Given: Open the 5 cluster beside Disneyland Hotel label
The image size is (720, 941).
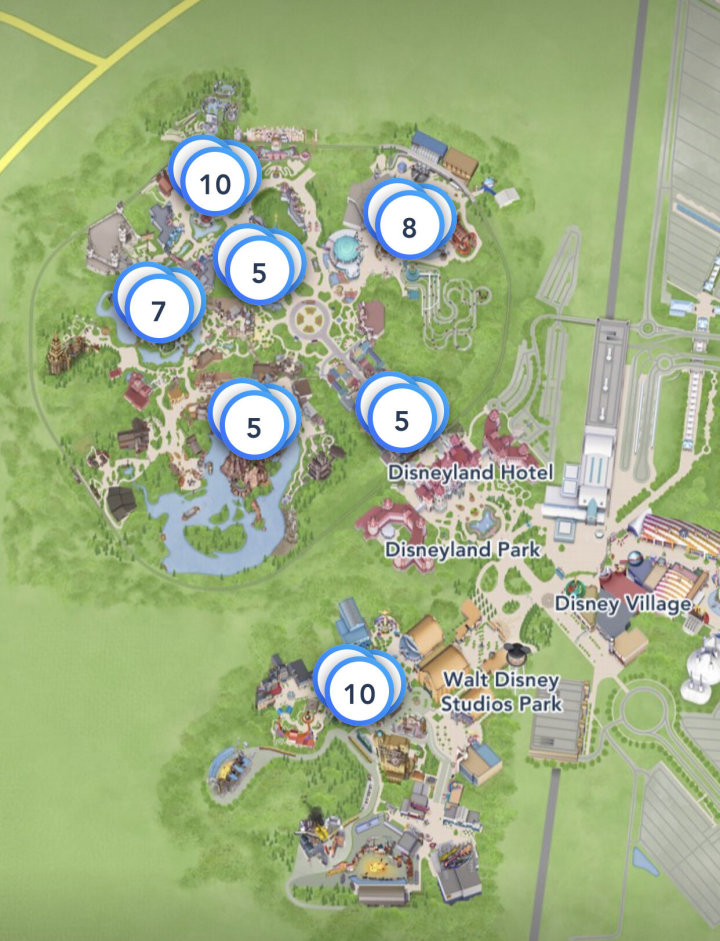Looking at the screenshot, I should 401,421.
